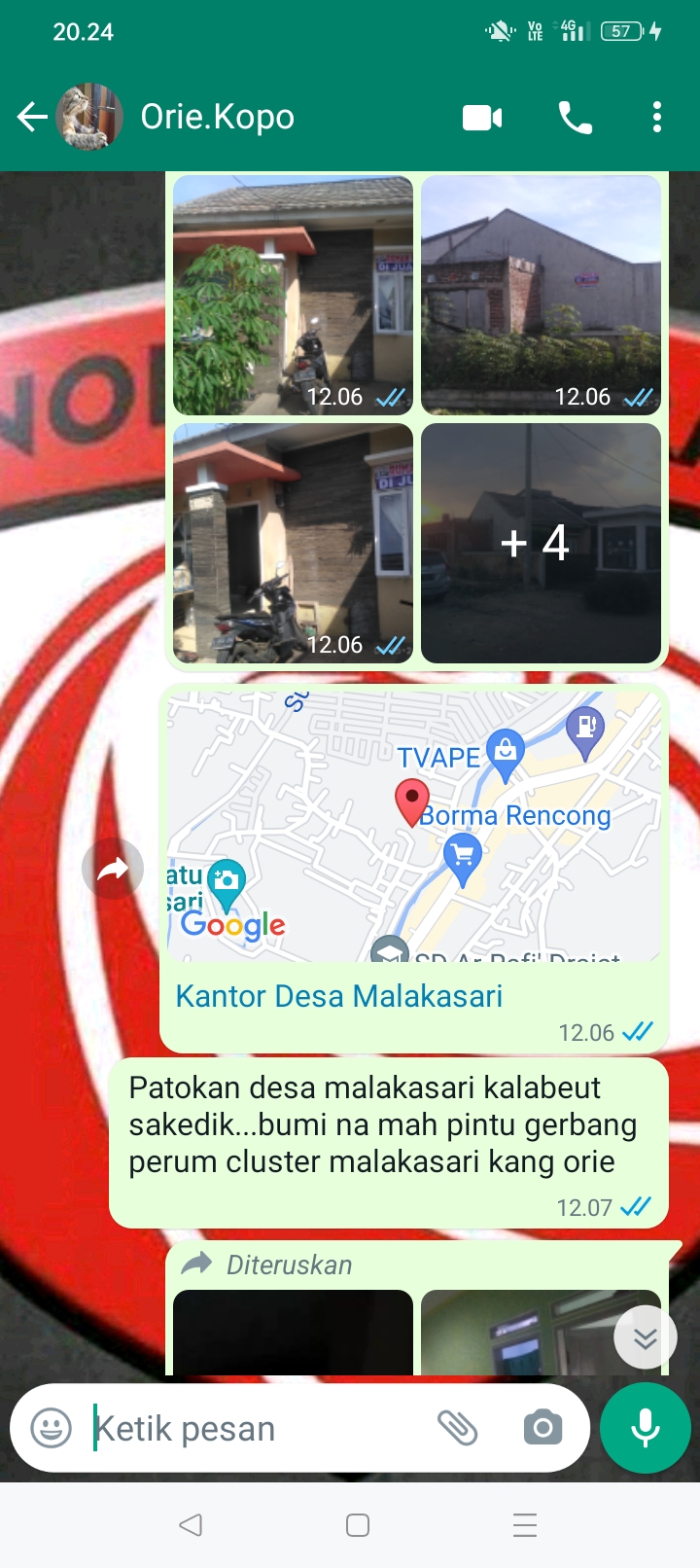700x1568 pixels.
Task: Open recent apps from navigation bar
Action: (523, 1525)
